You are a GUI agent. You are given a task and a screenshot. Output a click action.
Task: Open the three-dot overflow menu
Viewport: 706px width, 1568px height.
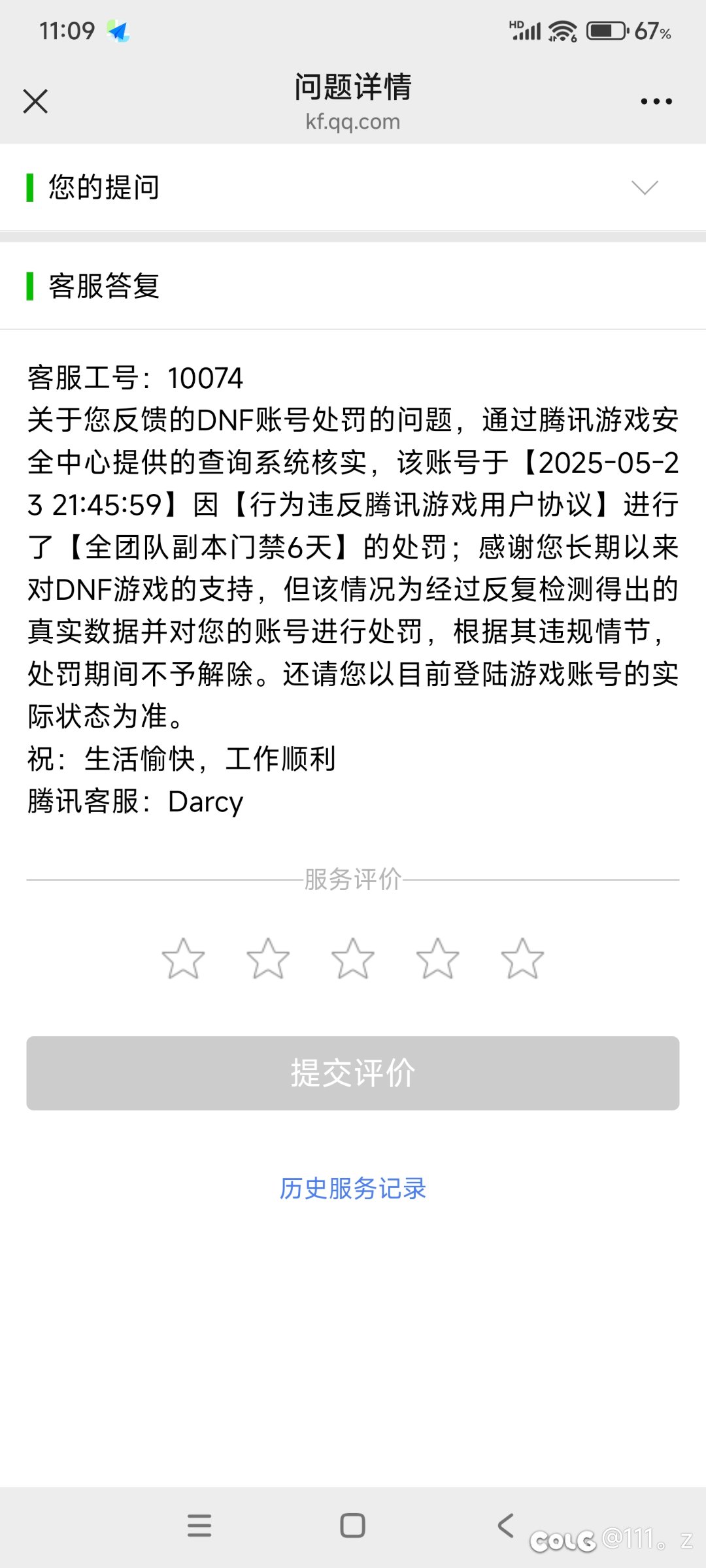[x=656, y=101]
